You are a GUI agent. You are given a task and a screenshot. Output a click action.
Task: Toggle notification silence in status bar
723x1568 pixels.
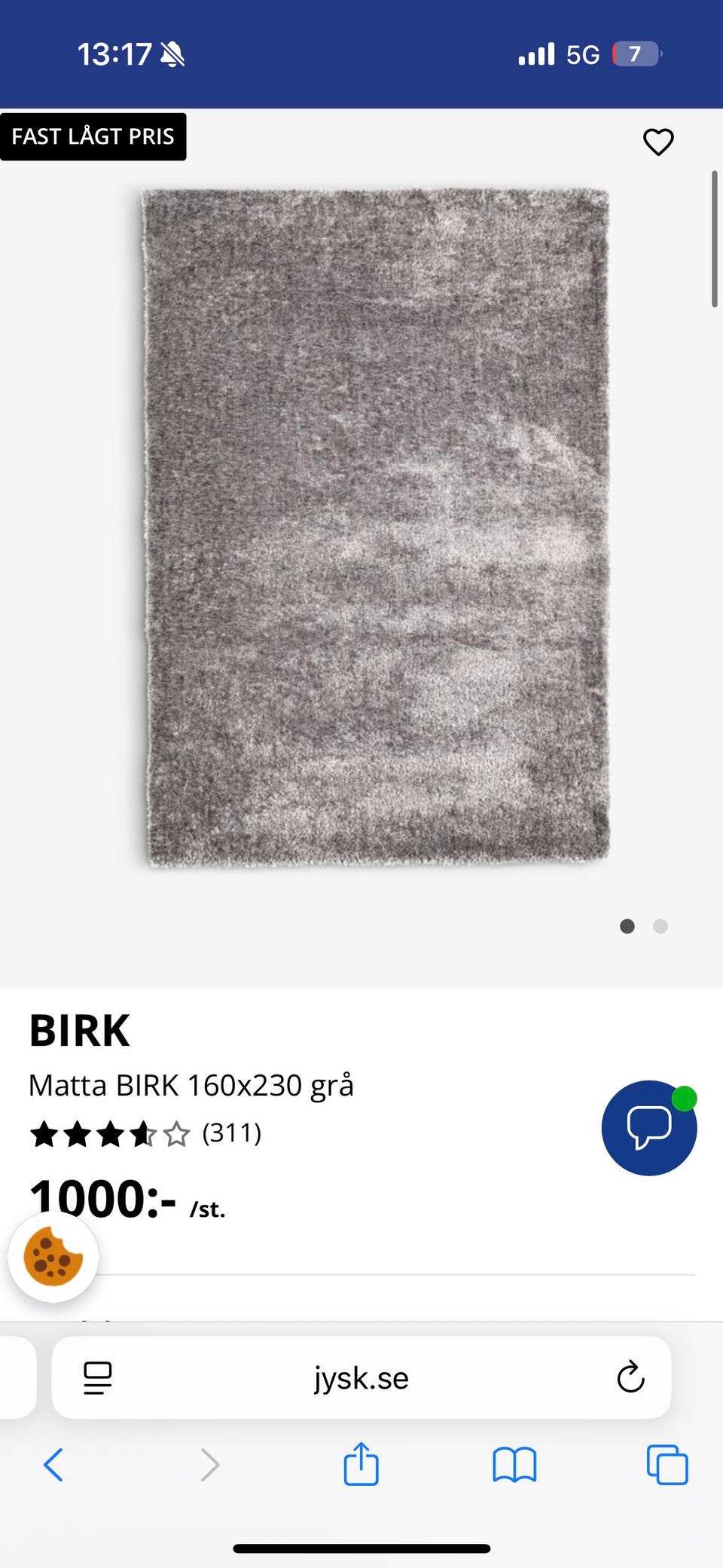tap(171, 54)
